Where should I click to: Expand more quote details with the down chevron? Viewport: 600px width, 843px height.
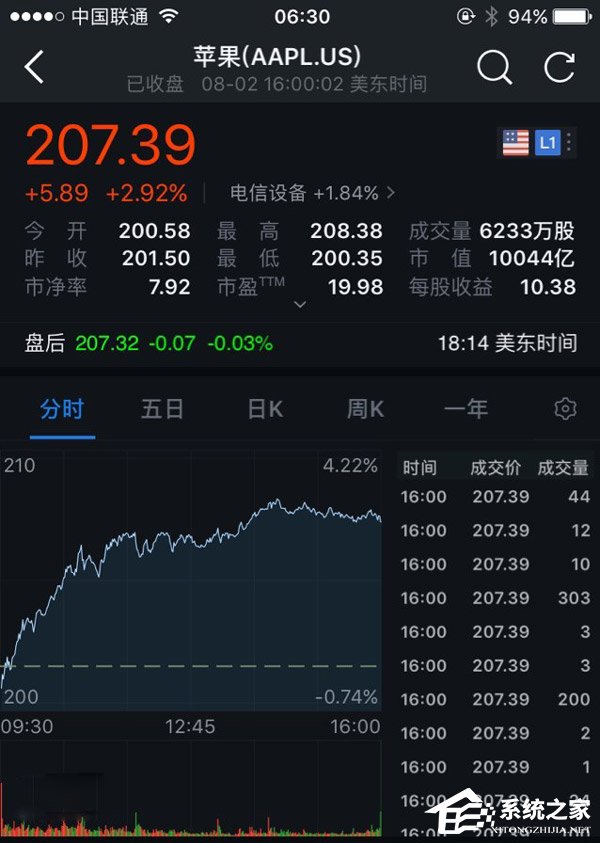pyautogui.click(x=299, y=304)
